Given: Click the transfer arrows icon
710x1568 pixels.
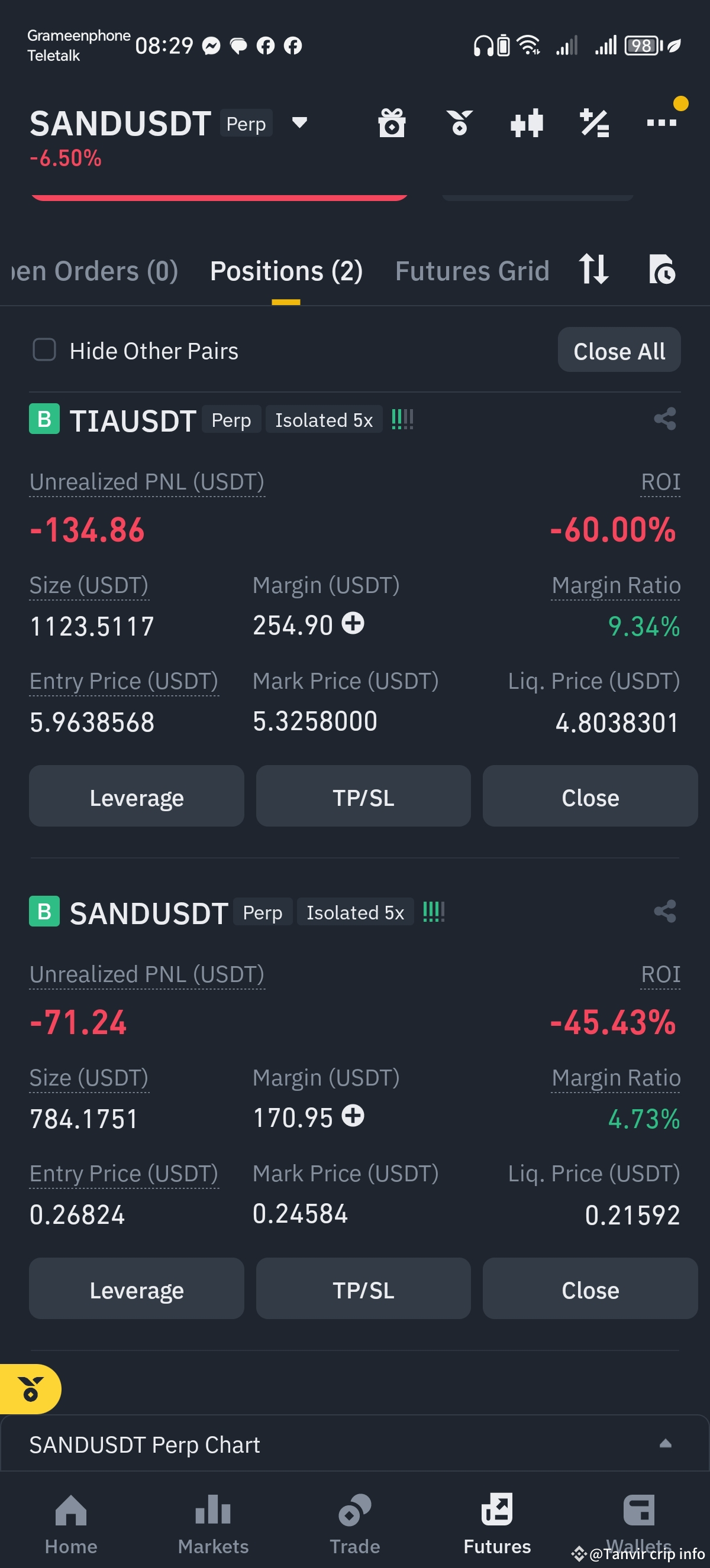Looking at the screenshot, I should pyautogui.click(x=593, y=270).
